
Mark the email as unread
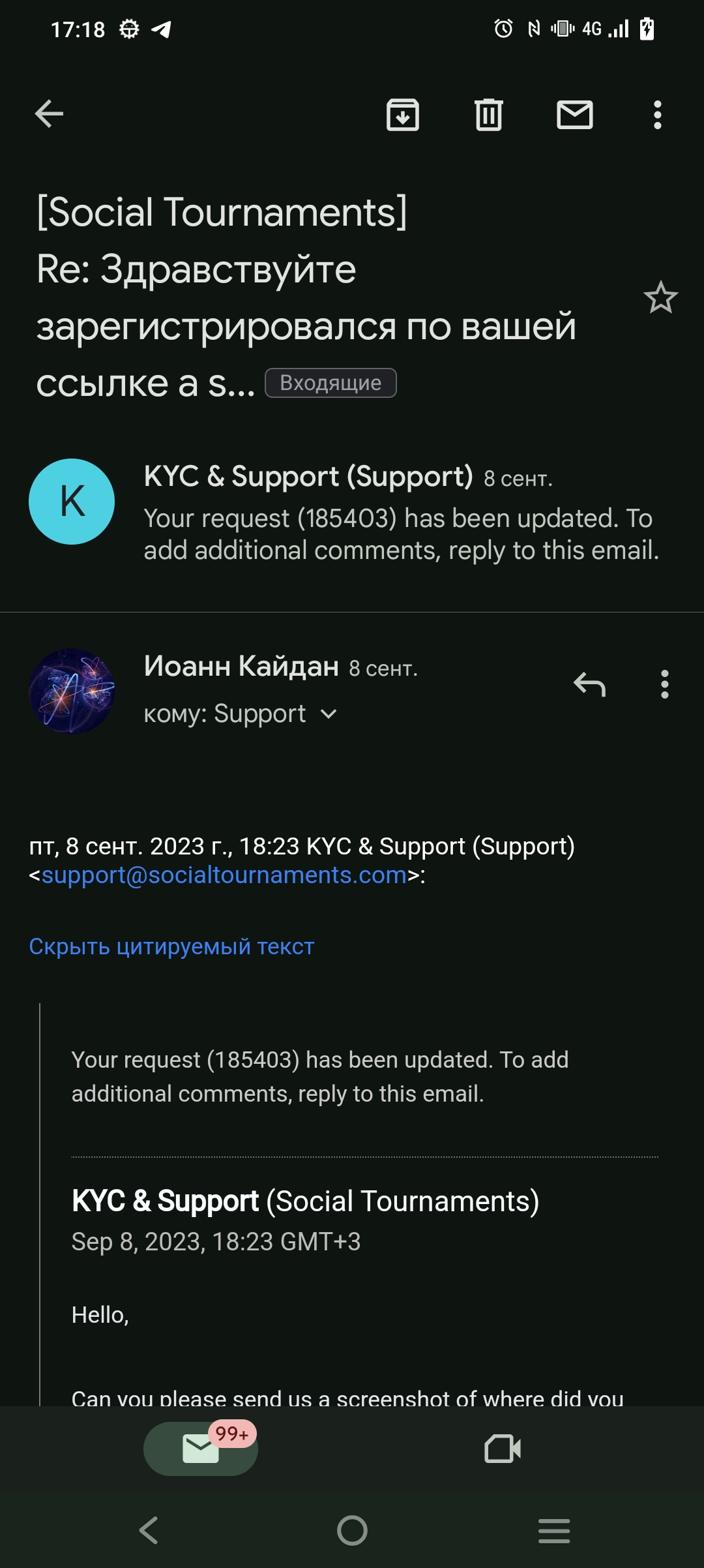pyautogui.click(x=575, y=115)
